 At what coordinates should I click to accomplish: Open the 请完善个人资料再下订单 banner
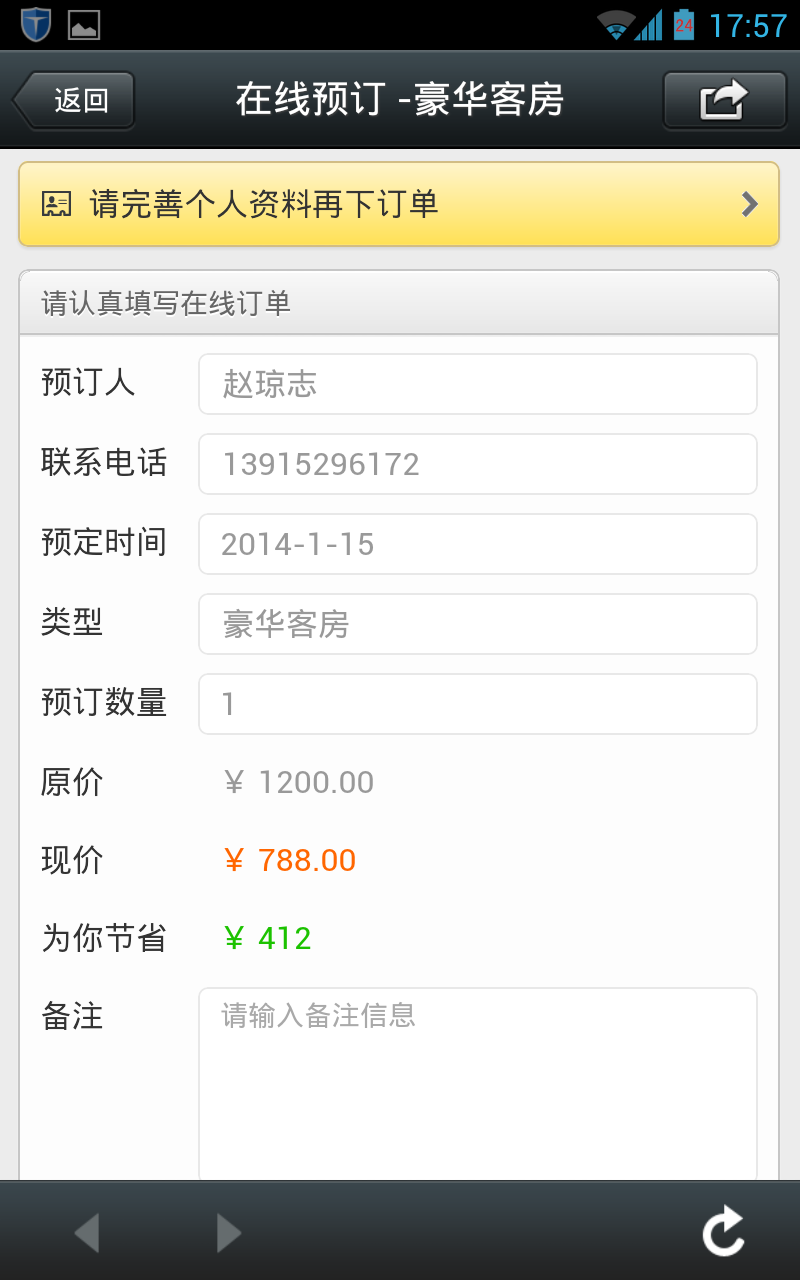click(x=398, y=205)
